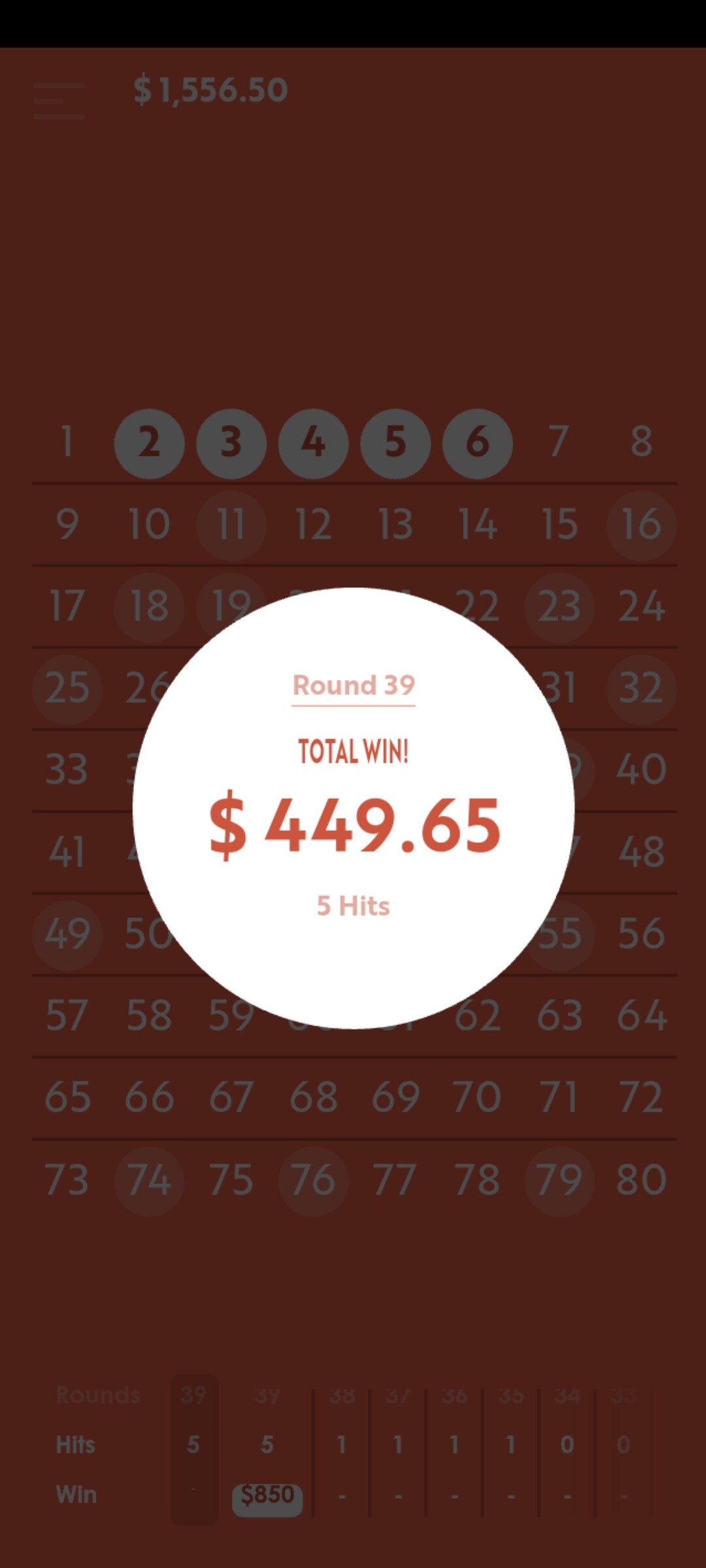Deselect number 2 on the board

click(x=149, y=442)
